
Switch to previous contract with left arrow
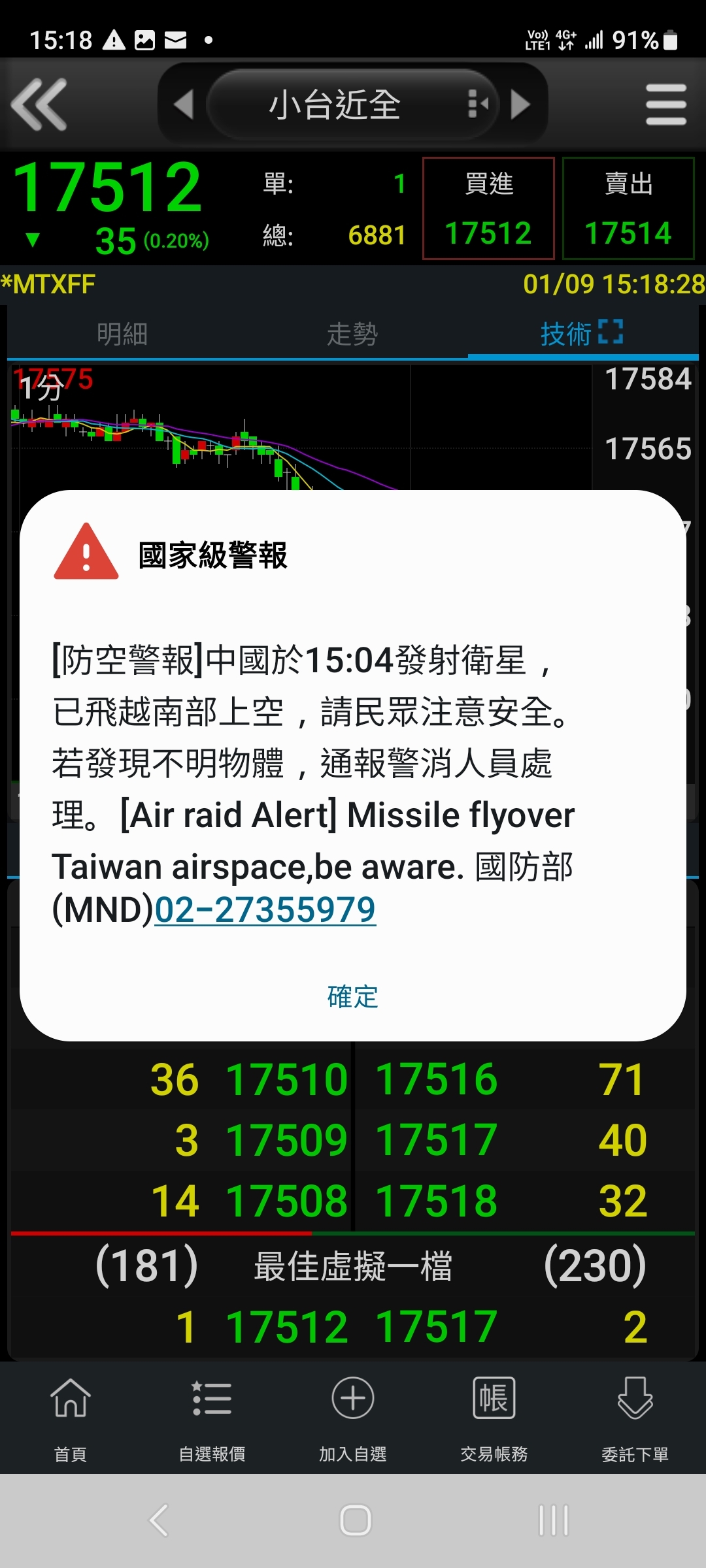(x=184, y=105)
